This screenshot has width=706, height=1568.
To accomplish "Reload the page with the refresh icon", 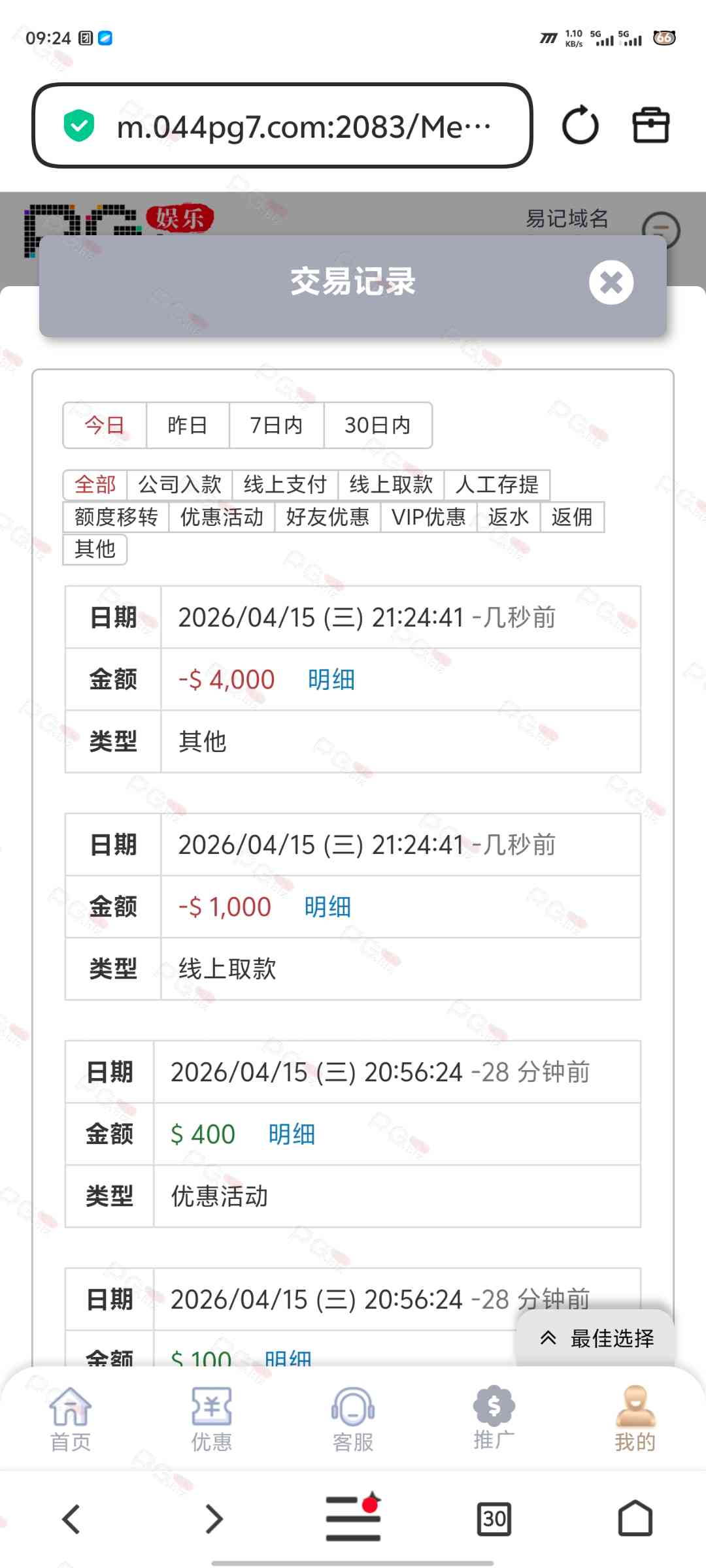I will 580,125.
